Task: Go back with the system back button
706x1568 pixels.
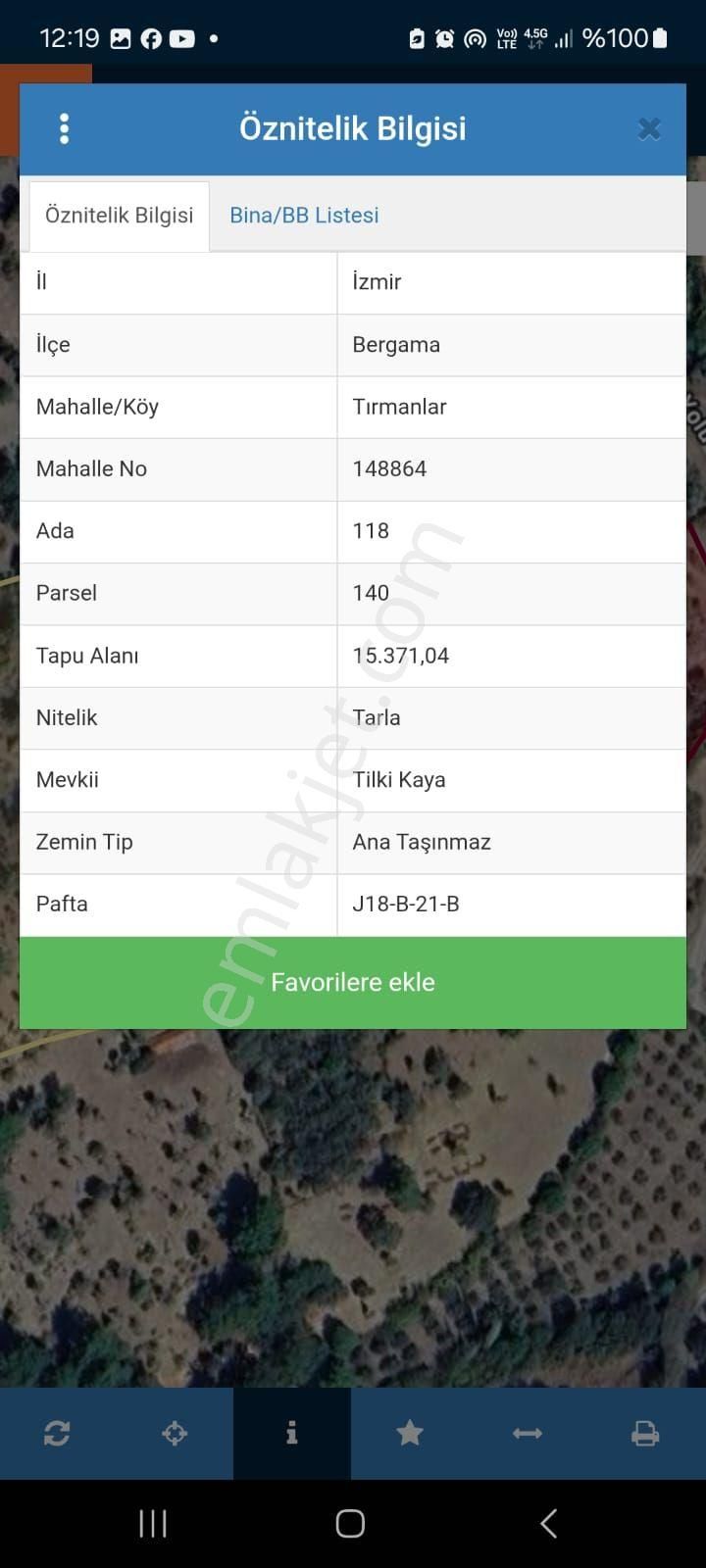Action: tap(549, 1524)
